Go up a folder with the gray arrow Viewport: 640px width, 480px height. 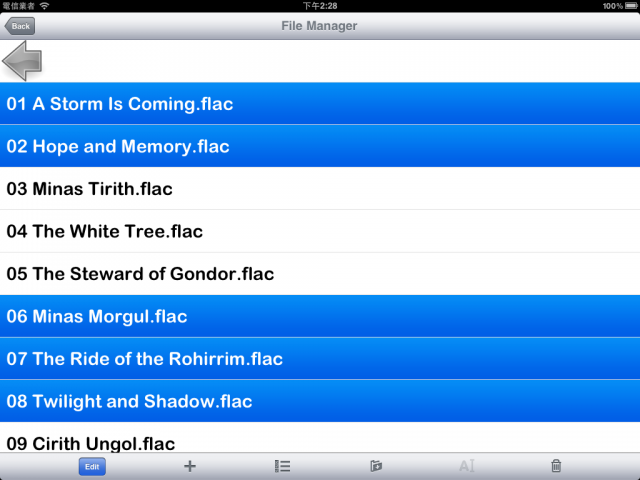tap(22, 61)
